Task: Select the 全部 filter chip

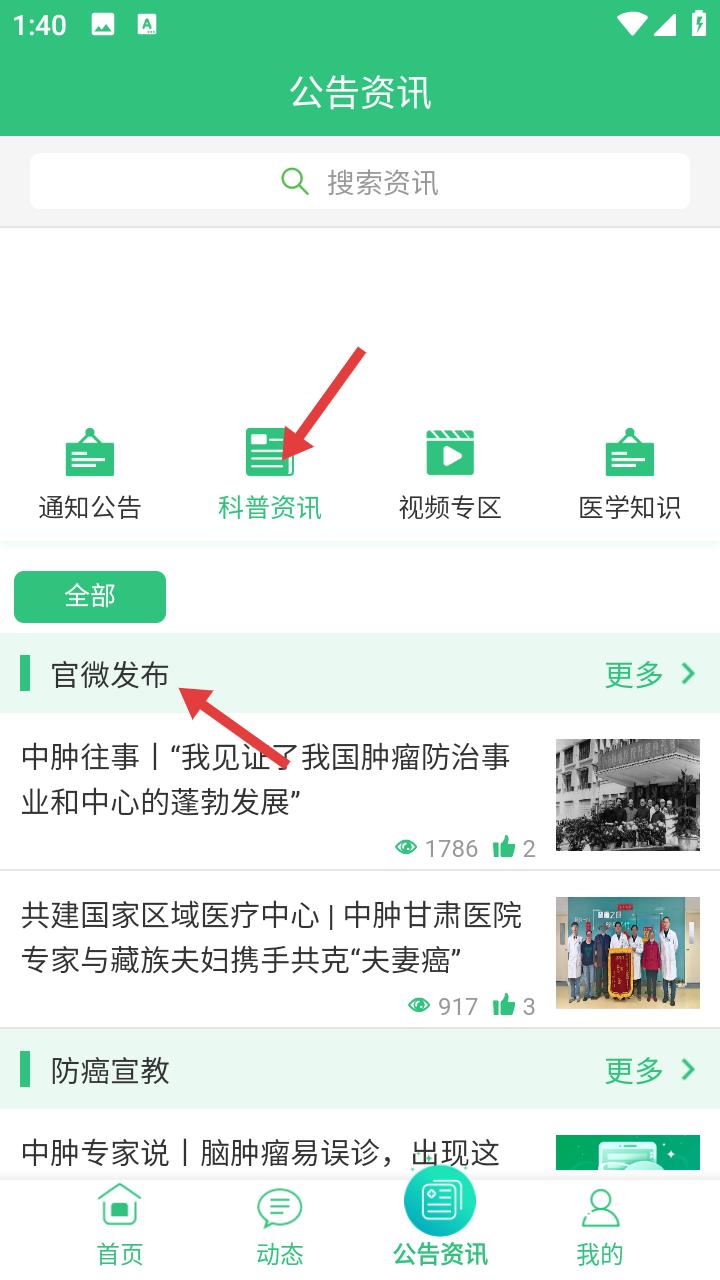Action: click(x=90, y=597)
